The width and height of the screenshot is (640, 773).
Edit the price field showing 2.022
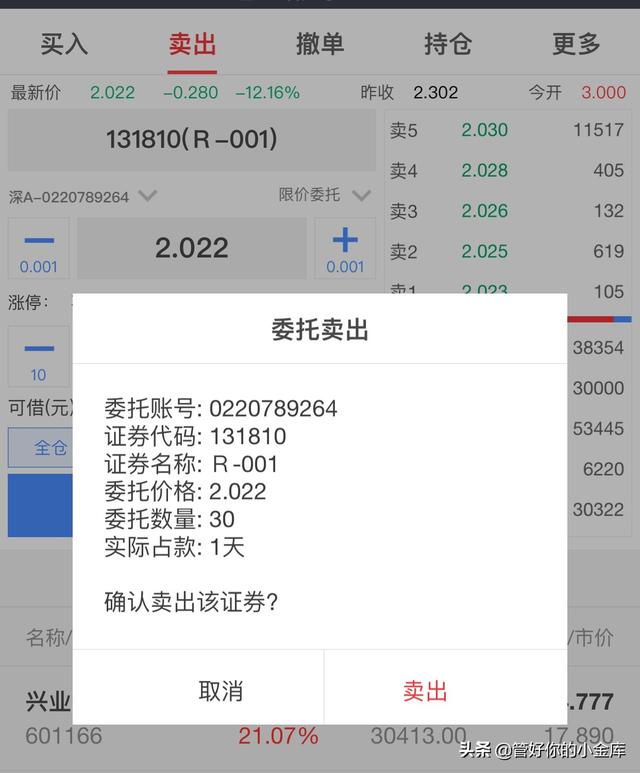[192, 248]
